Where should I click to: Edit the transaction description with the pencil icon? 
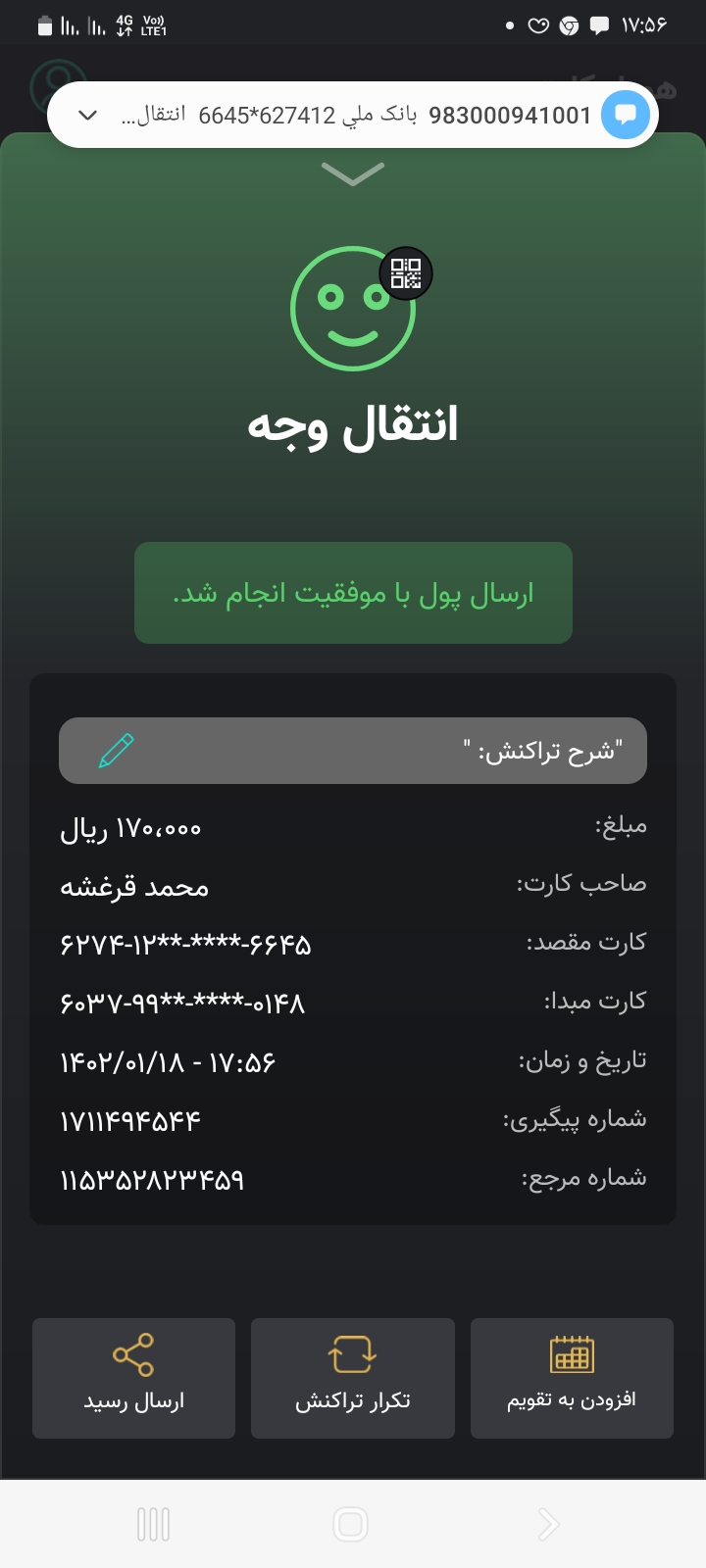(117, 751)
